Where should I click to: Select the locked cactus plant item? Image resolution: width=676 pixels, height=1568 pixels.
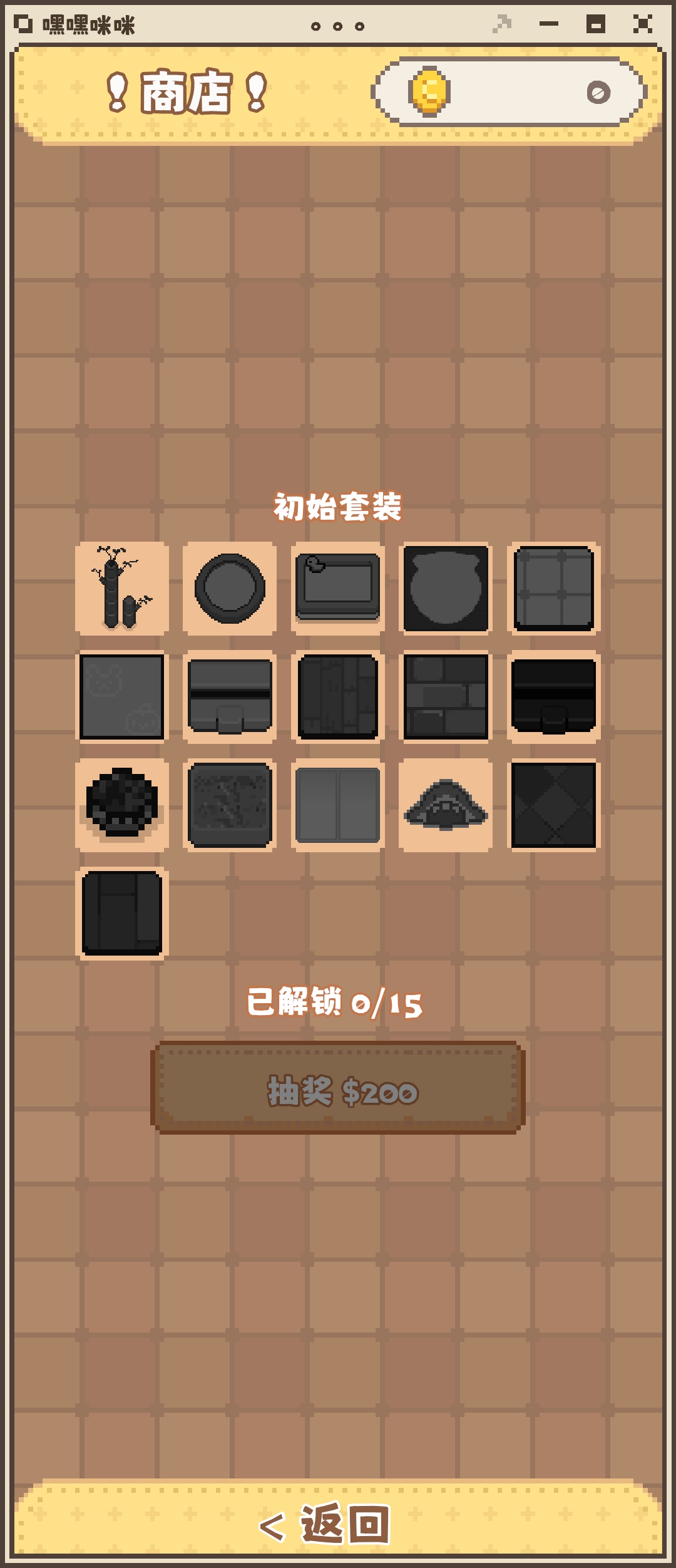pyautogui.click(x=122, y=589)
